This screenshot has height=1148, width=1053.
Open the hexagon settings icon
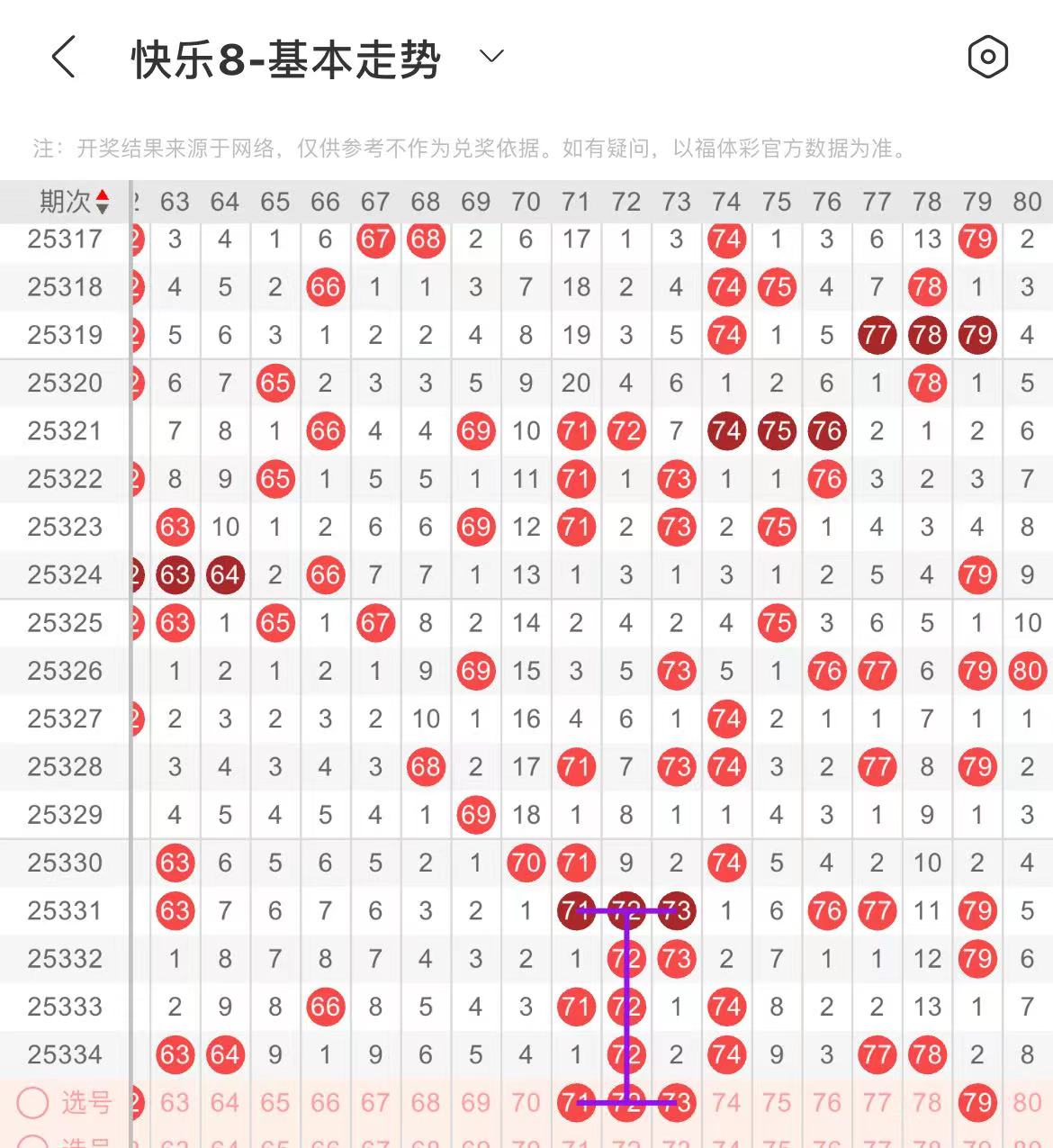point(987,58)
